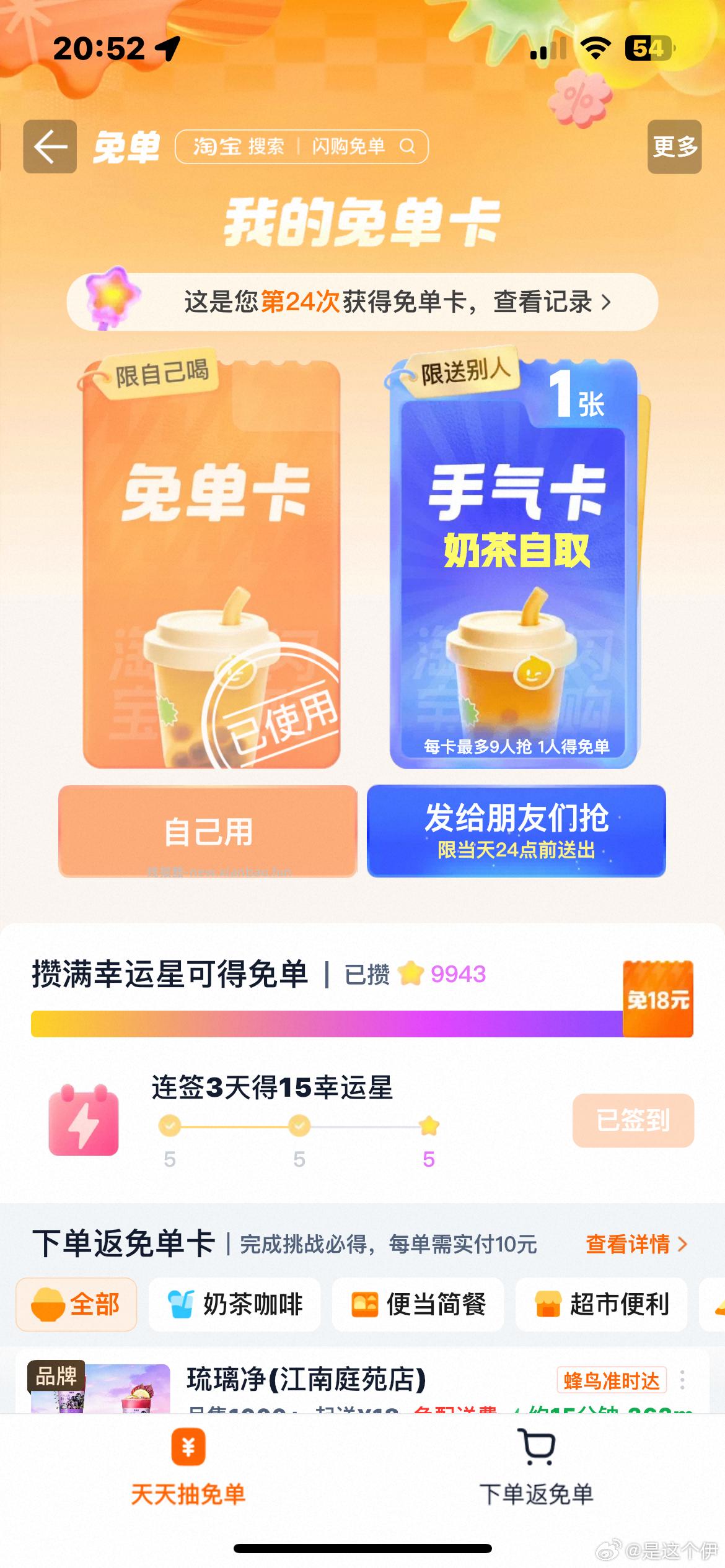725x1568 pixels.
Task: Open the 更多 options at top right
Action: point(675,147)
